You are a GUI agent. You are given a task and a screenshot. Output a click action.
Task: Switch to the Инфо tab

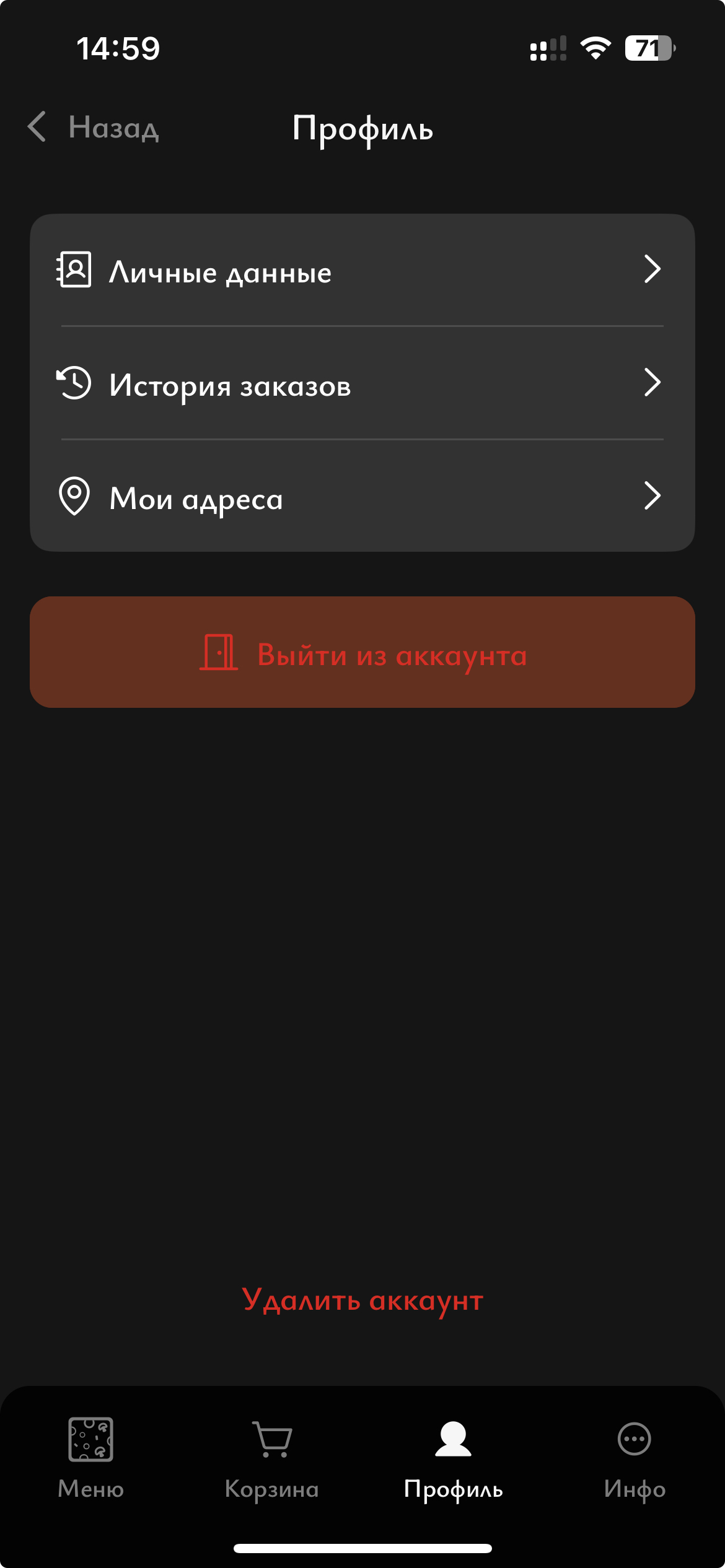(x=634, y=1457)
